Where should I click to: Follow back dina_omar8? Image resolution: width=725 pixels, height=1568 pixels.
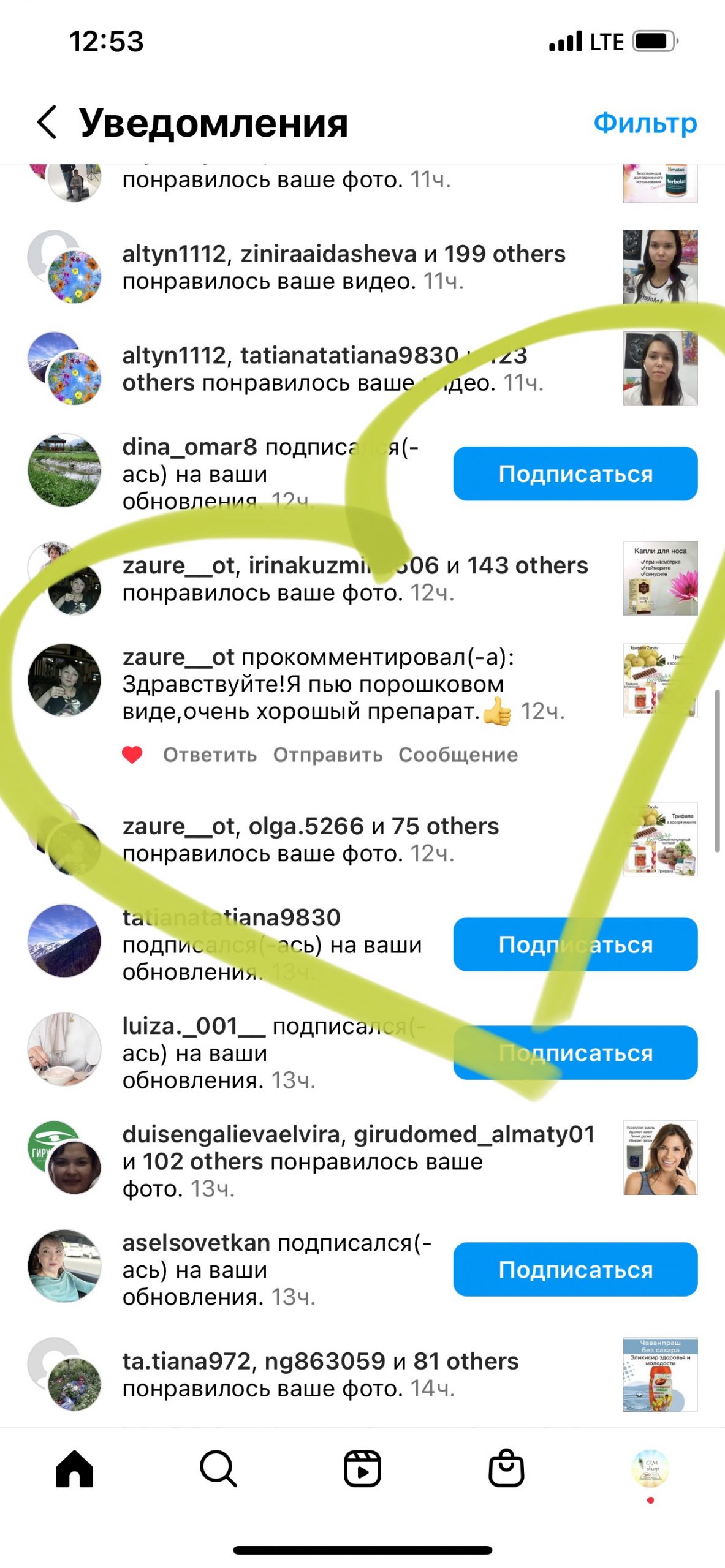575,473
